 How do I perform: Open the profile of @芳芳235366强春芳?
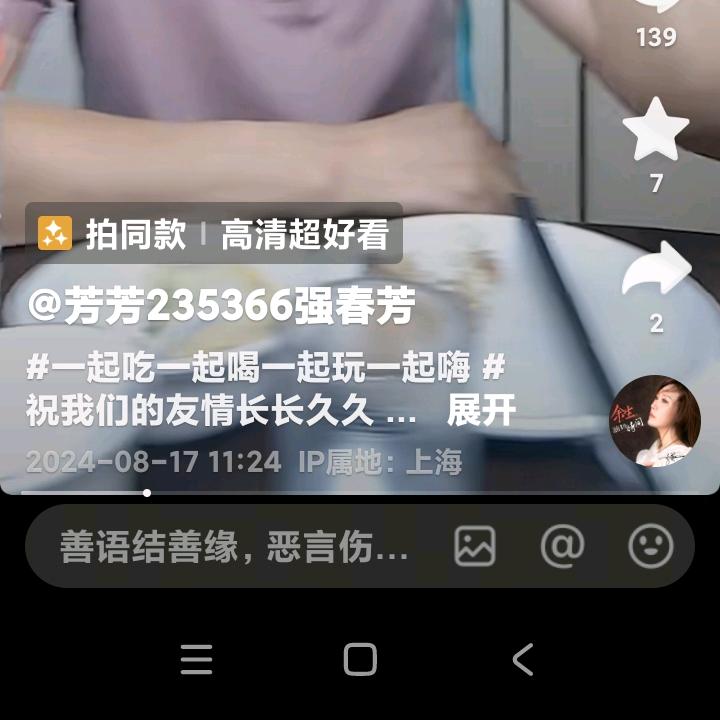point(221,308)
